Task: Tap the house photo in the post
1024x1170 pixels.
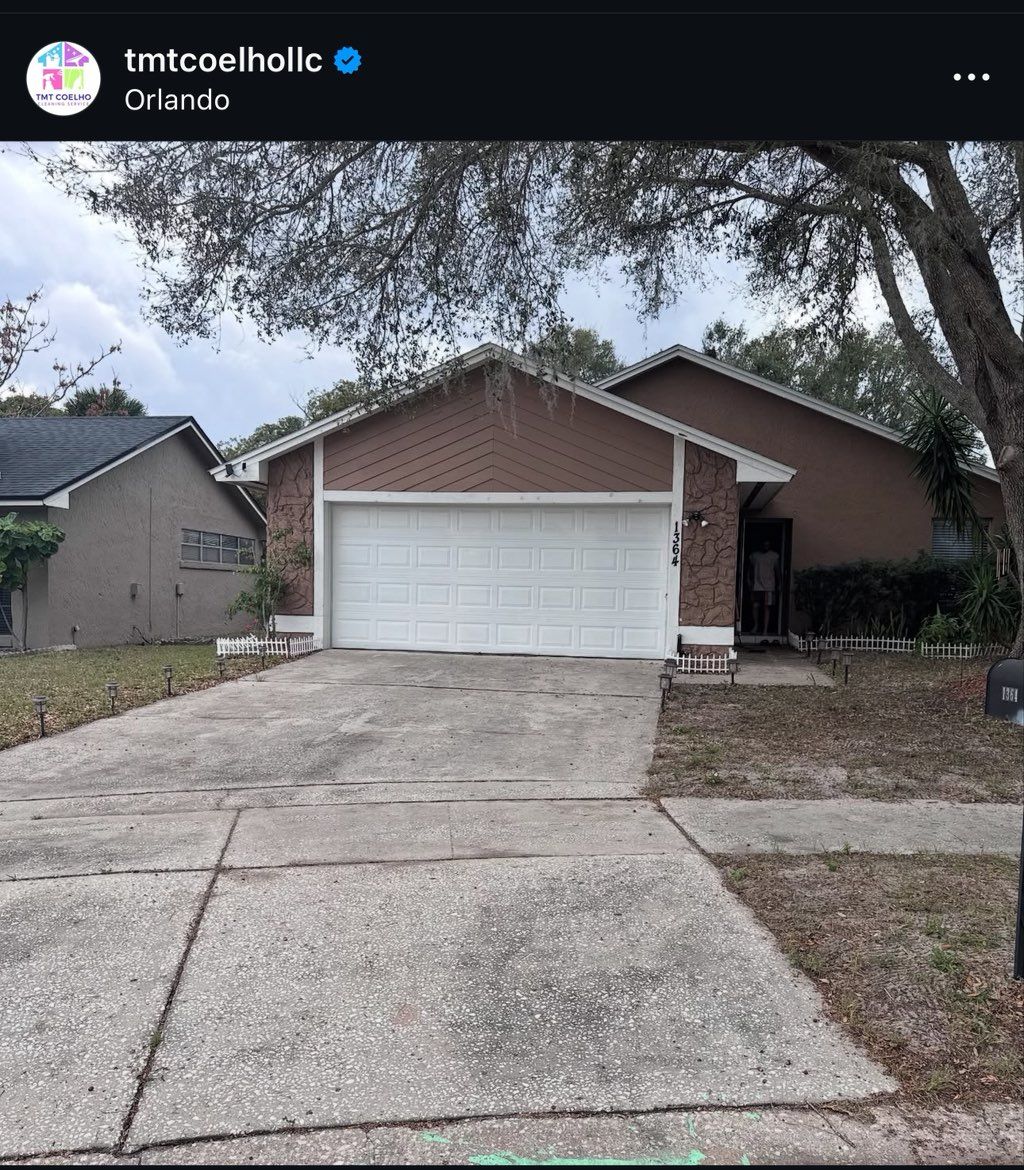Action: click(512, 650)
